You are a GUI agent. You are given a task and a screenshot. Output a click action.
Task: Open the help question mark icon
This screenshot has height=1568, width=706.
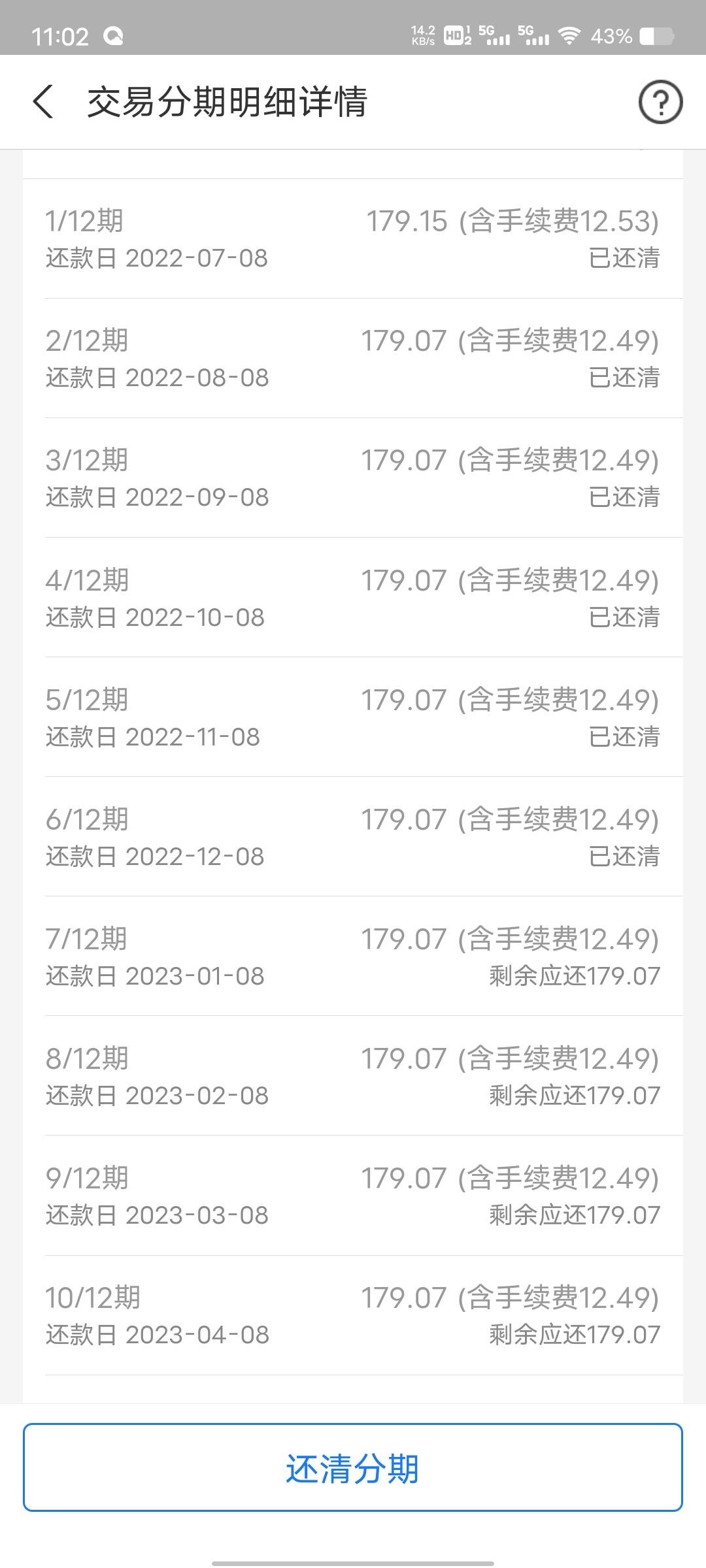pos(660,102)
